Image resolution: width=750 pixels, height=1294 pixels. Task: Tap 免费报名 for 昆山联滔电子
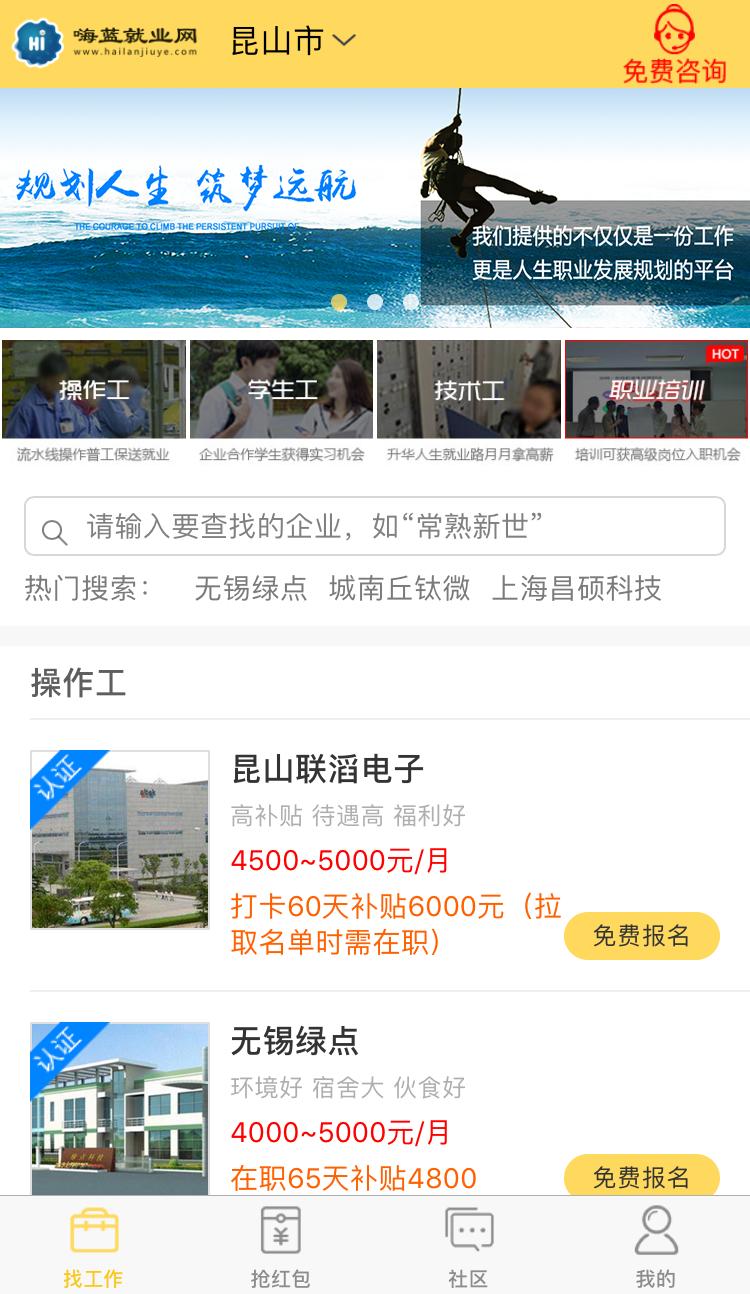[x=641, y=936]
